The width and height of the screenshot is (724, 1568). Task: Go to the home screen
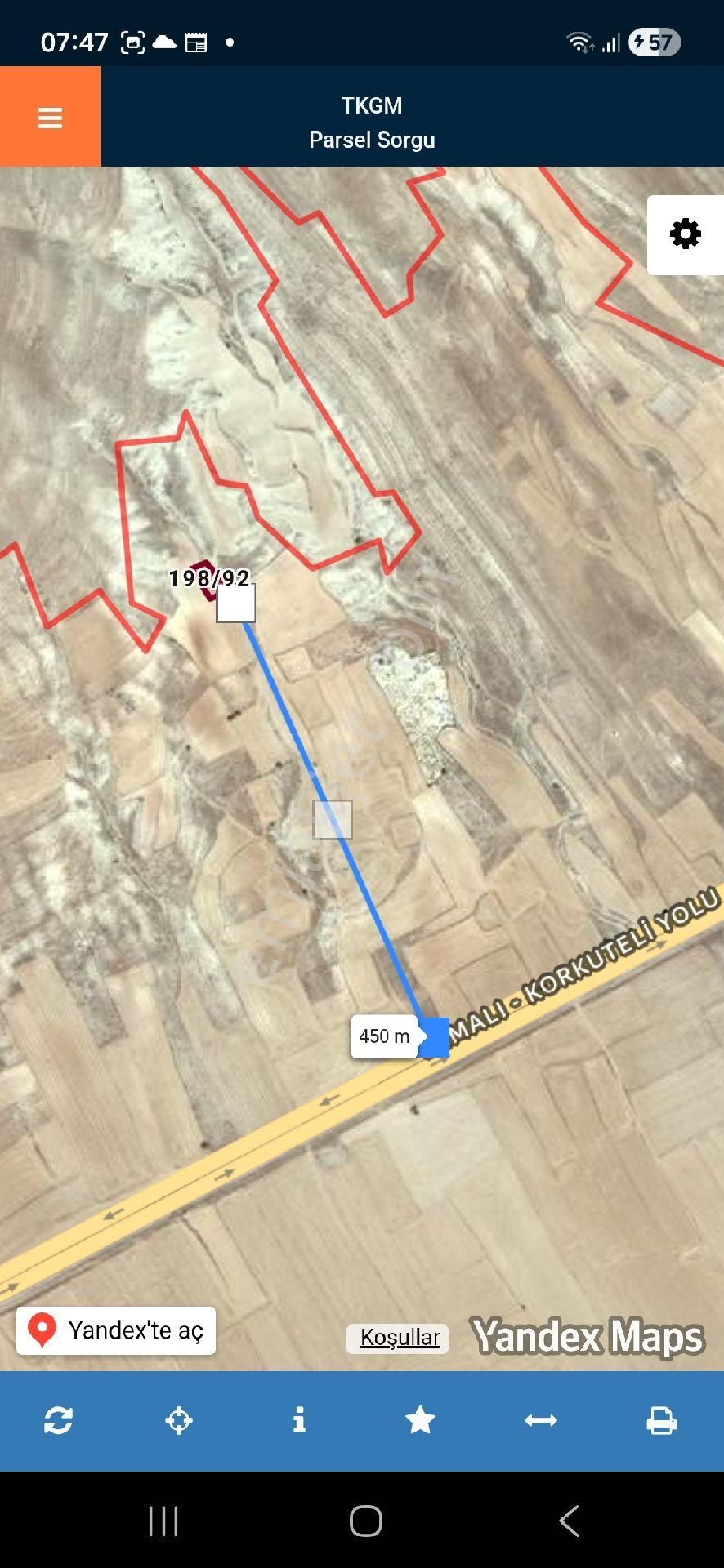pos(365,1521)
